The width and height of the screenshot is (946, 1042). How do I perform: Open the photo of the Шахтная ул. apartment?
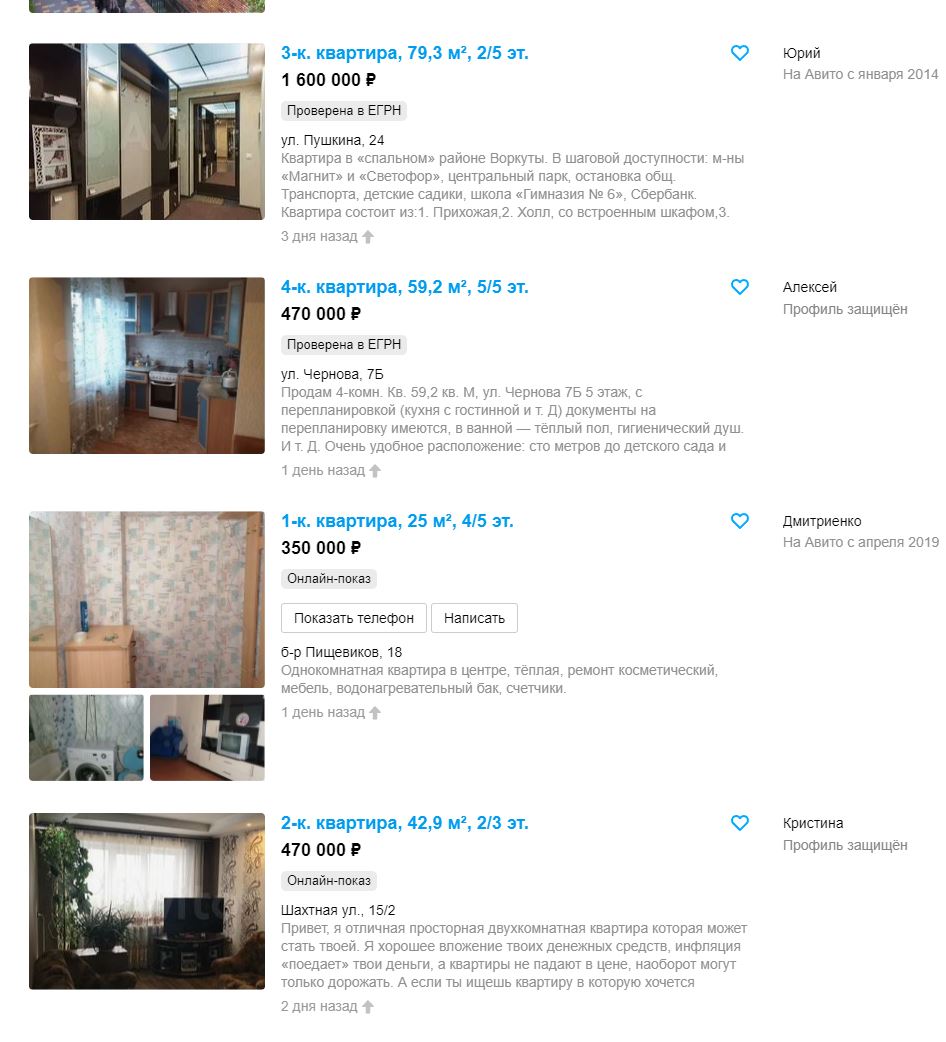[147, 901]
